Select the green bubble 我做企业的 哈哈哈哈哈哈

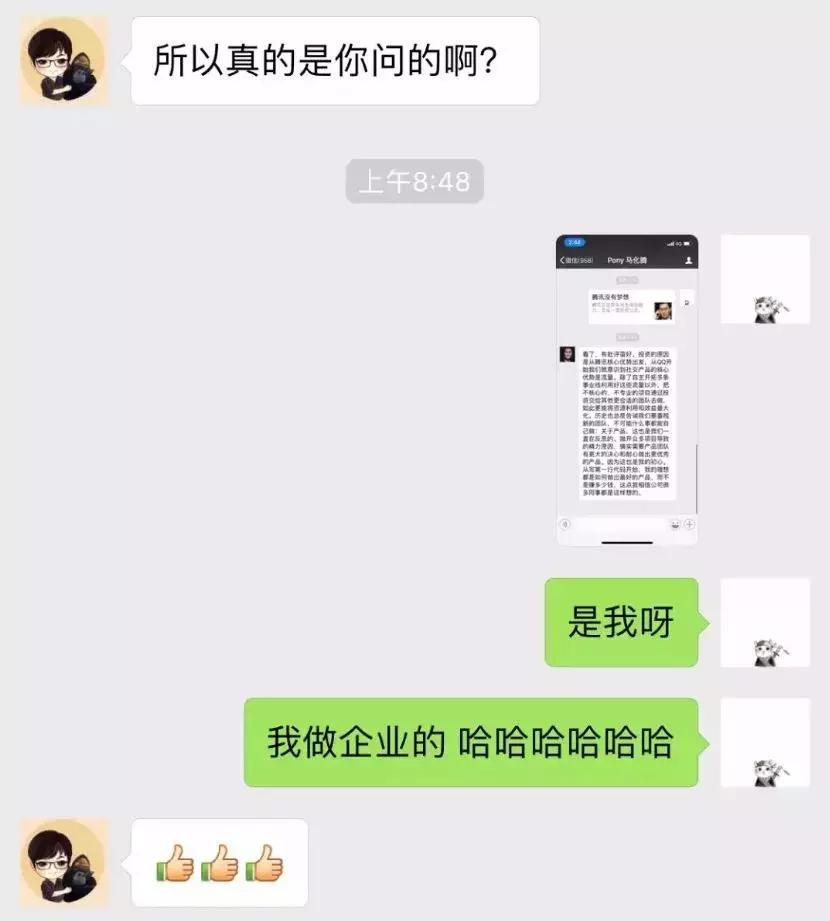(x=470, y=739)
